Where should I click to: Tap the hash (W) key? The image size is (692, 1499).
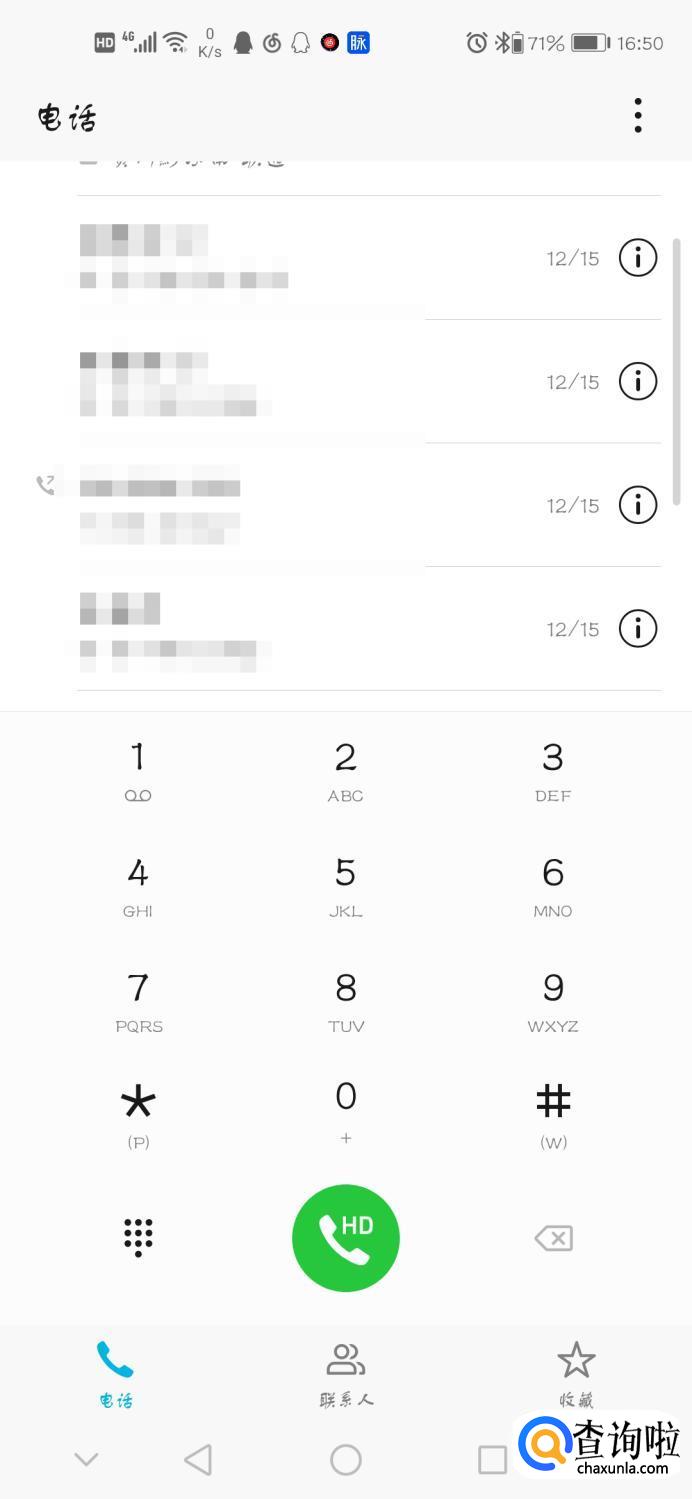tap(553, 1116)
